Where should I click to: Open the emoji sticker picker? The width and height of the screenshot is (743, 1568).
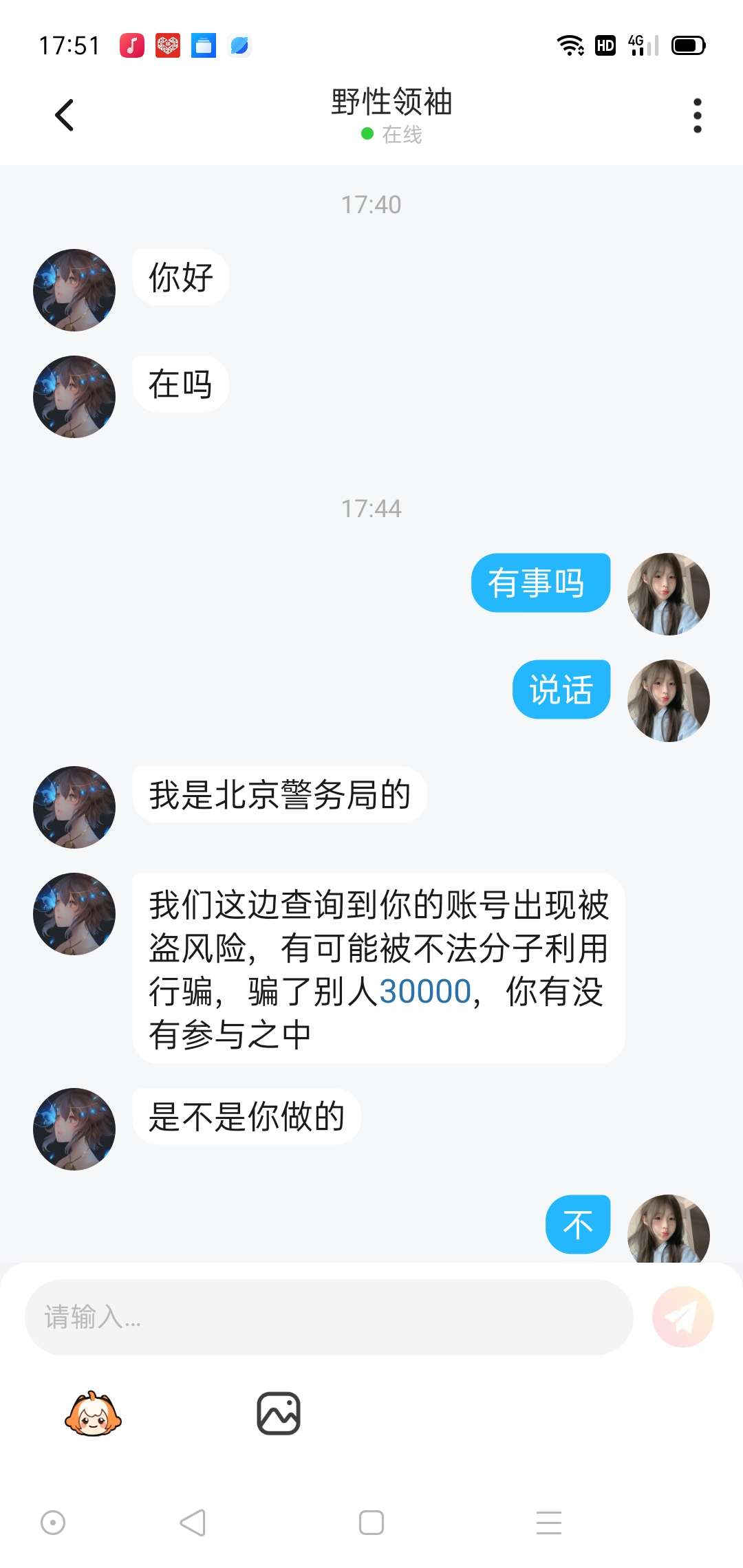(x=93, y=1414)
